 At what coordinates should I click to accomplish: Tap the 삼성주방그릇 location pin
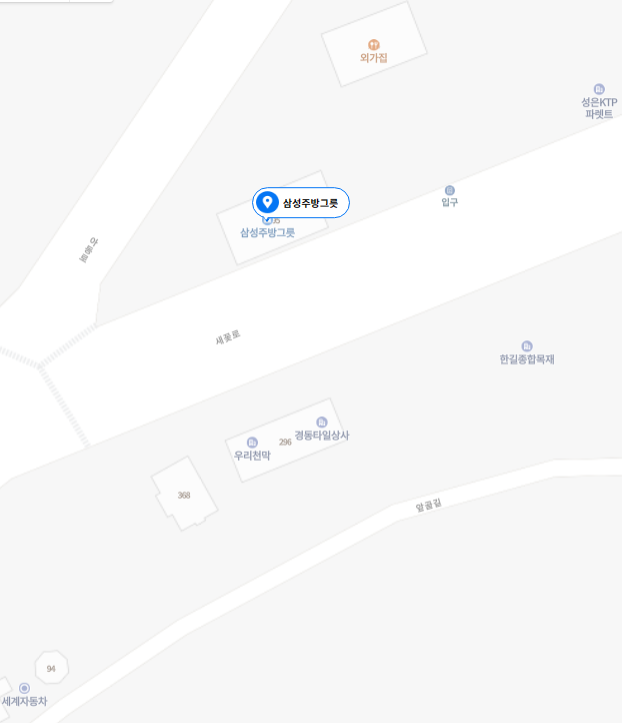(267, 203)
